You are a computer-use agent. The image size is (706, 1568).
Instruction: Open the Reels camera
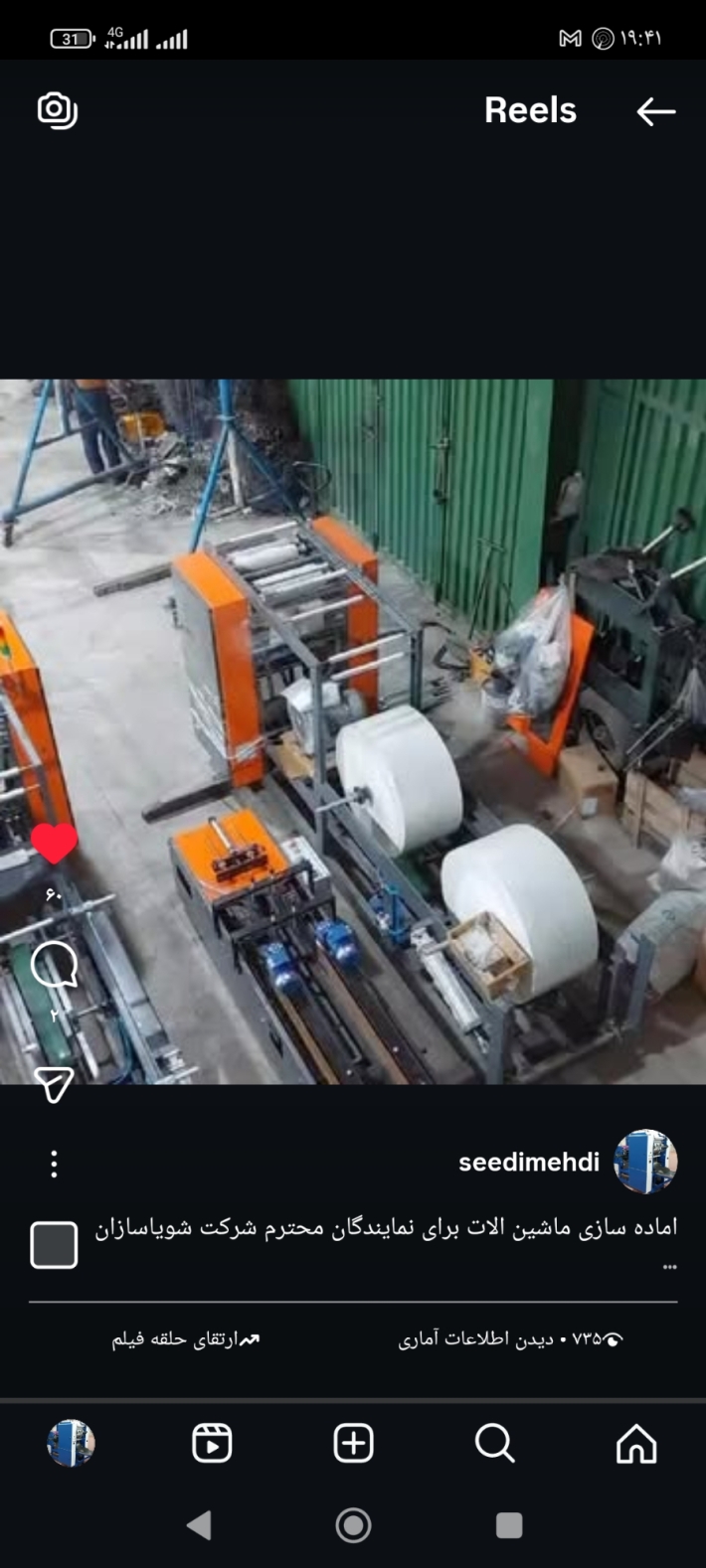coord(57,110)
